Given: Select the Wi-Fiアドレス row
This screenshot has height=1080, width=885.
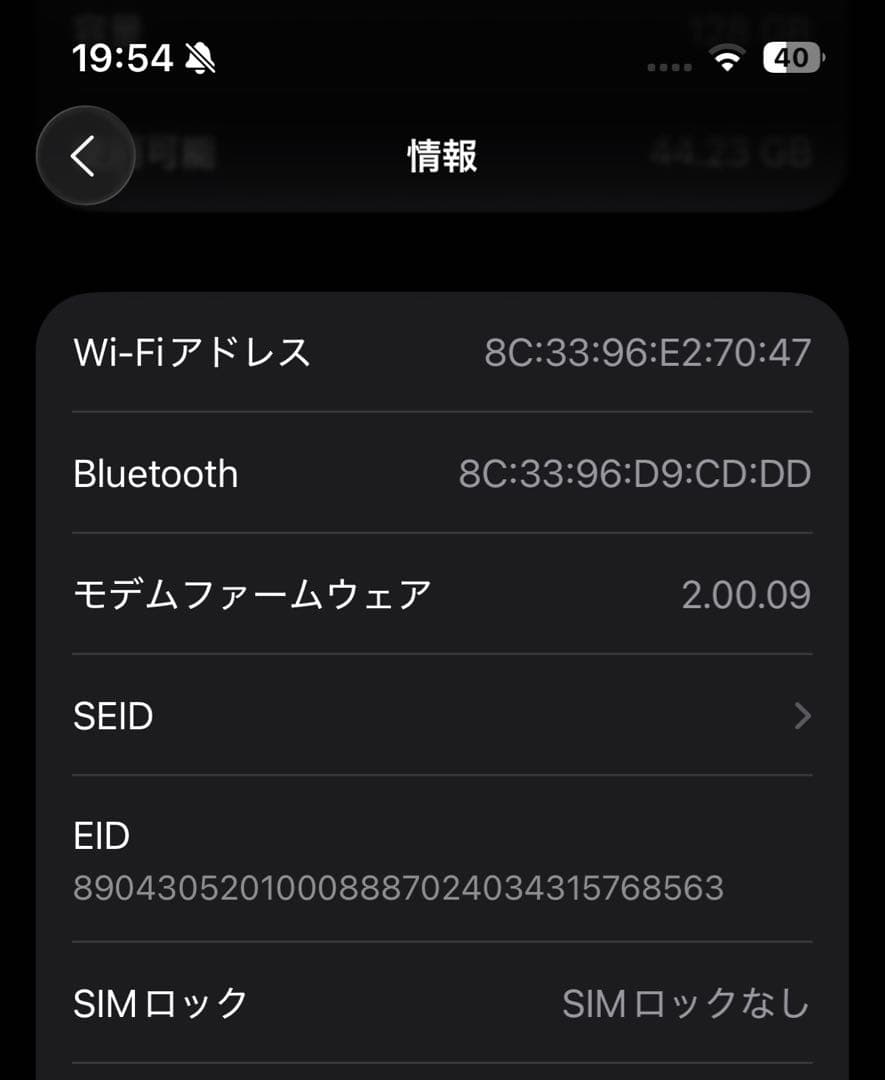Looking at the screenshot, I should pos(441,353).
